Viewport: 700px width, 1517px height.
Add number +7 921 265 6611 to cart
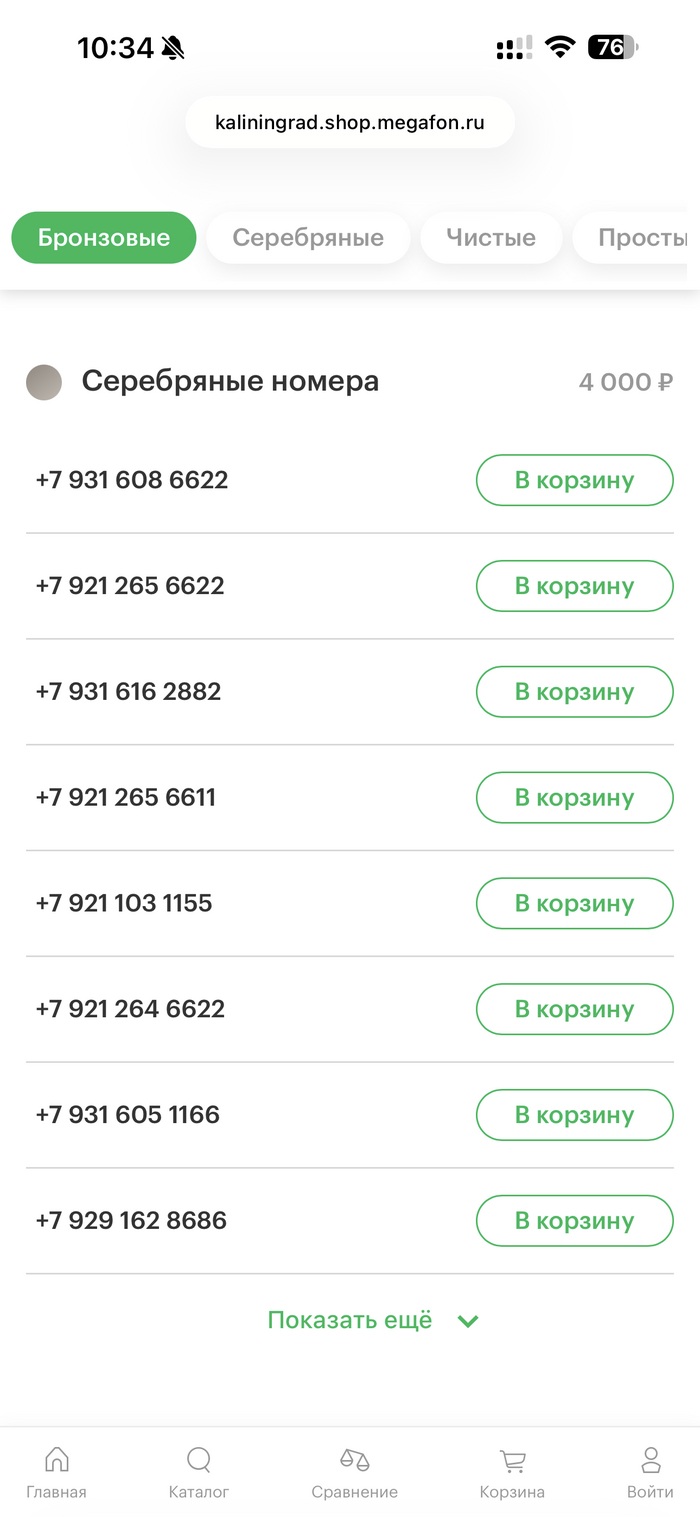[574, 798]
